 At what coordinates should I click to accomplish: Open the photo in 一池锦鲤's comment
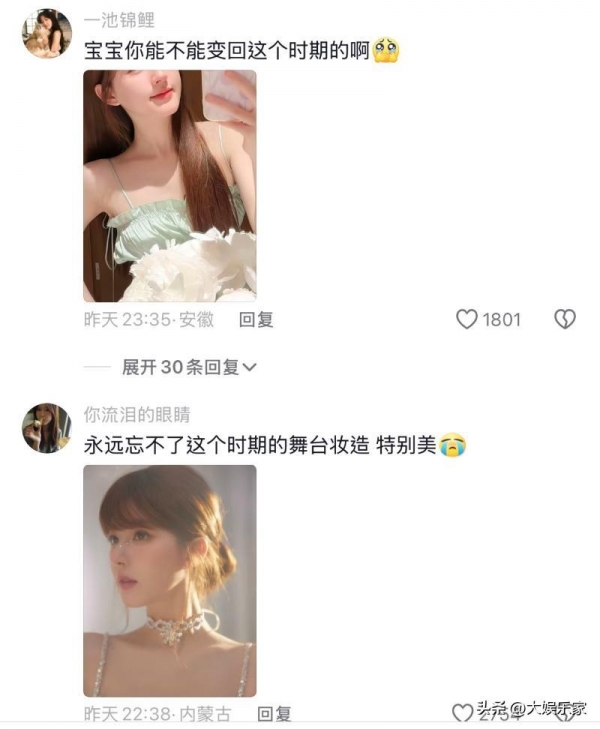coord(169,186)
